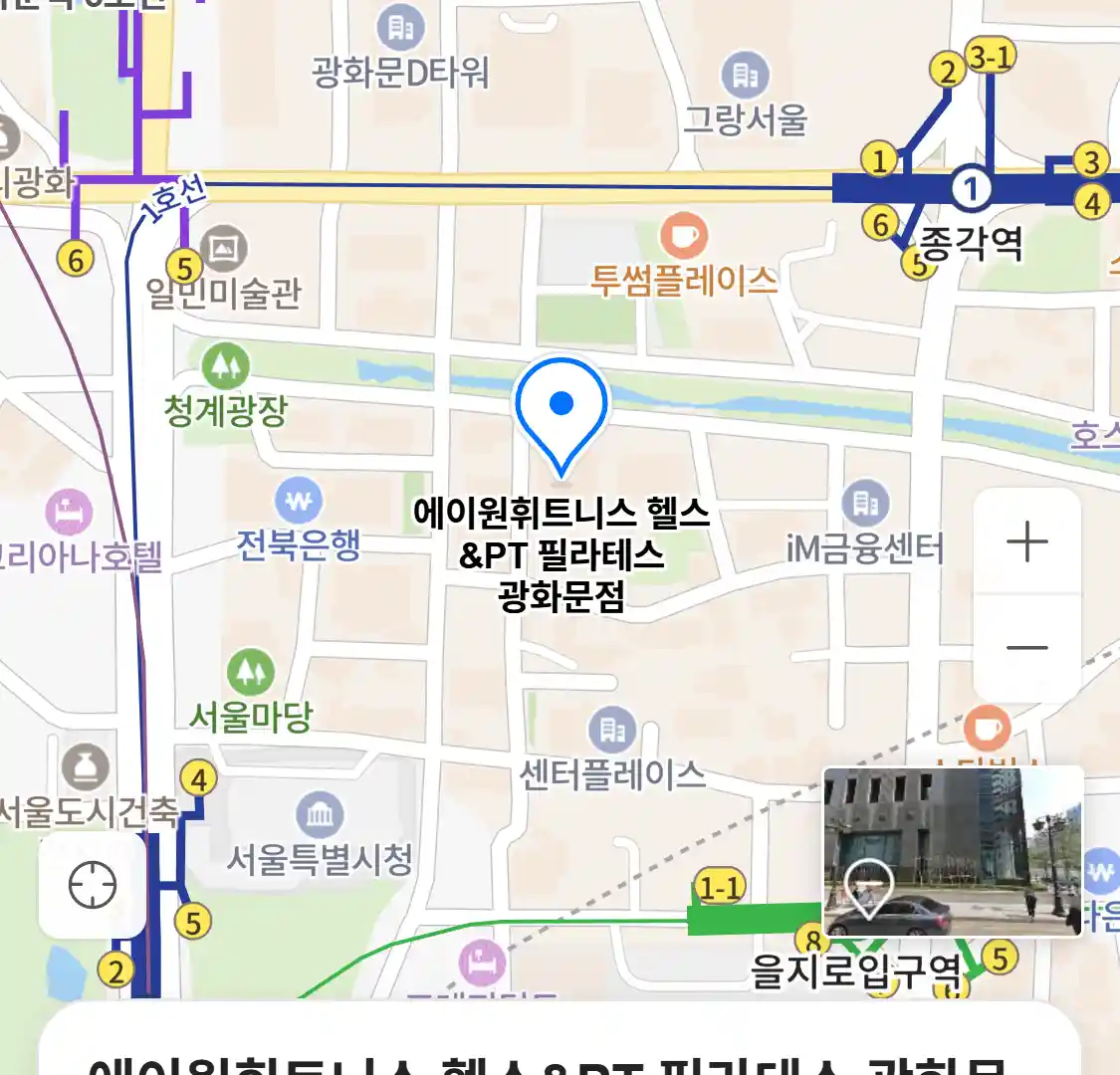Select 종각역 station marker
Viewport: 1120px width, 1075px height.
(971, 188)
